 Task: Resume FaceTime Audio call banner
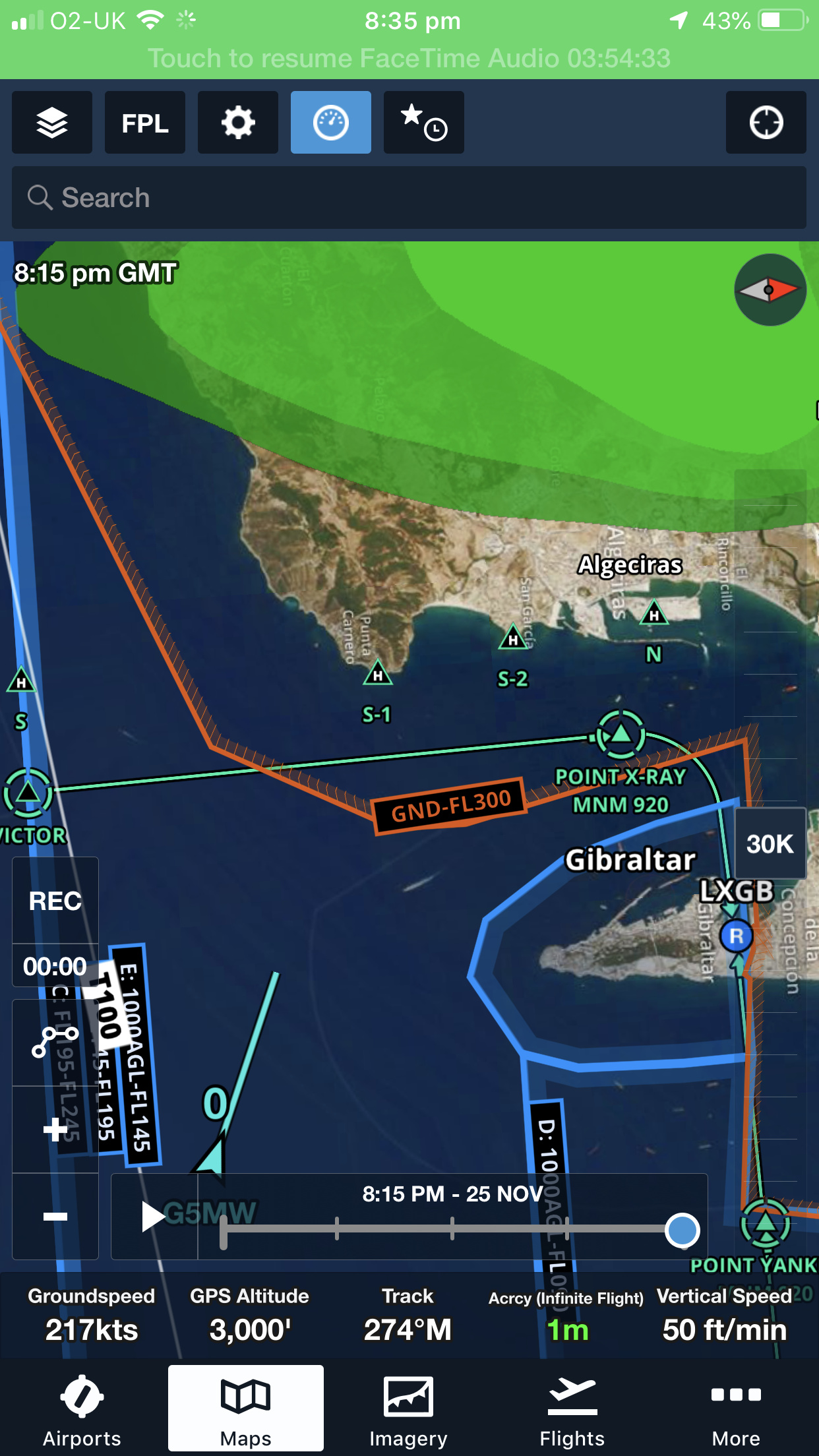click(x=409, y=58)
